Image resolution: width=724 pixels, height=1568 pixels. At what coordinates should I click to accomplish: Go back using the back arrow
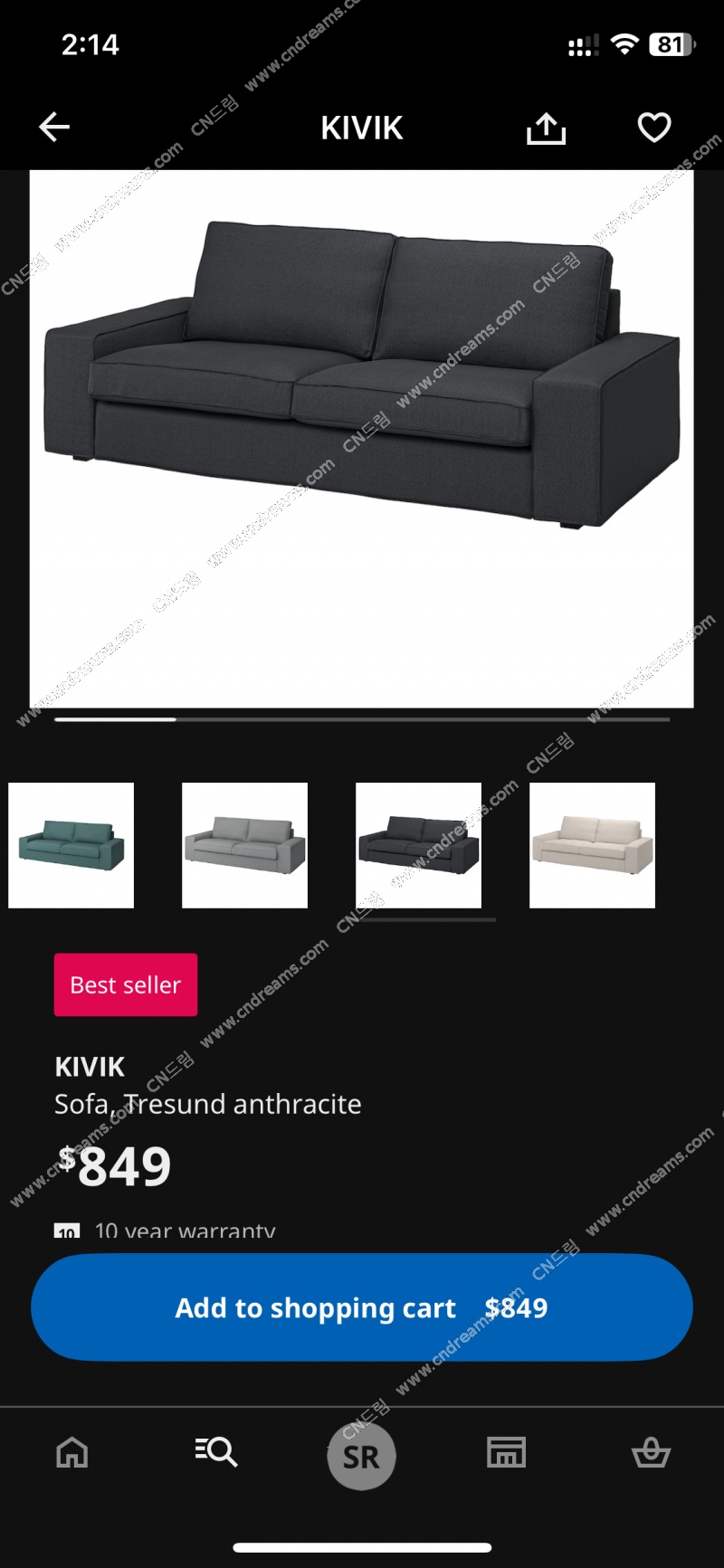(x=54, y=128)
